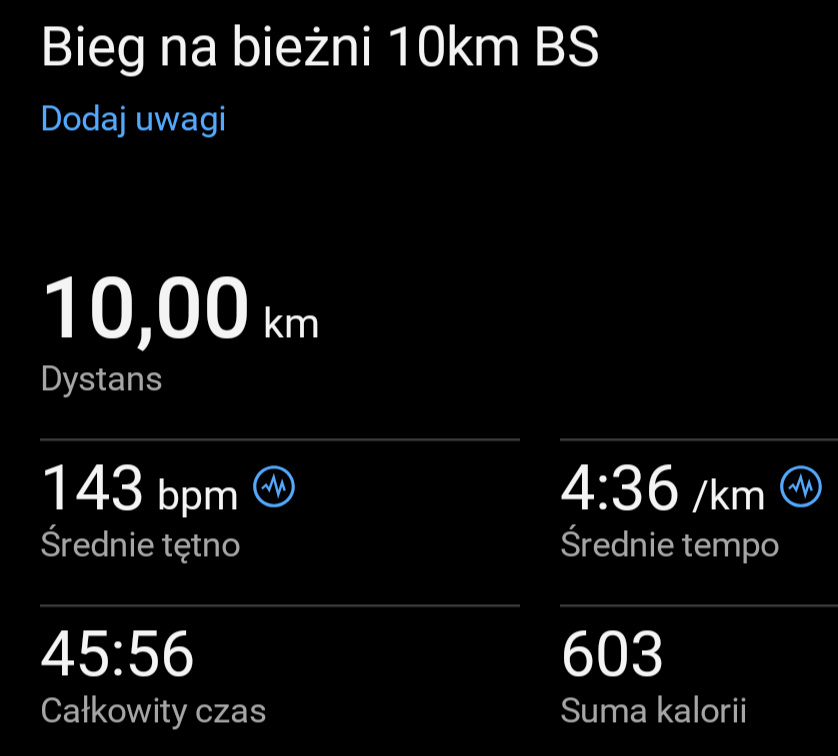This screenshot has height=756, width=838.
Task: Tap the Dodaj uwagi link
Action: tap(133, 119)
